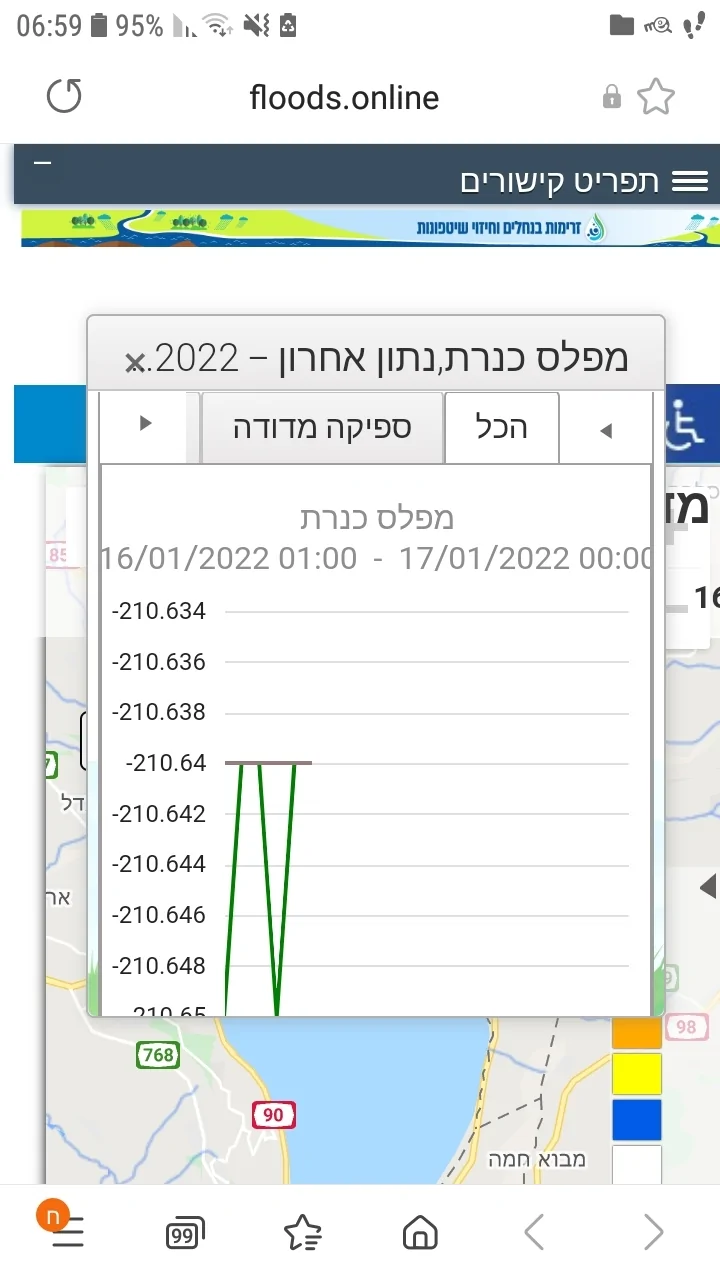The width and height of the screenshot is (720, 1280).
Task: Open the floods.online address bar
Action: [x=344, y=98]
